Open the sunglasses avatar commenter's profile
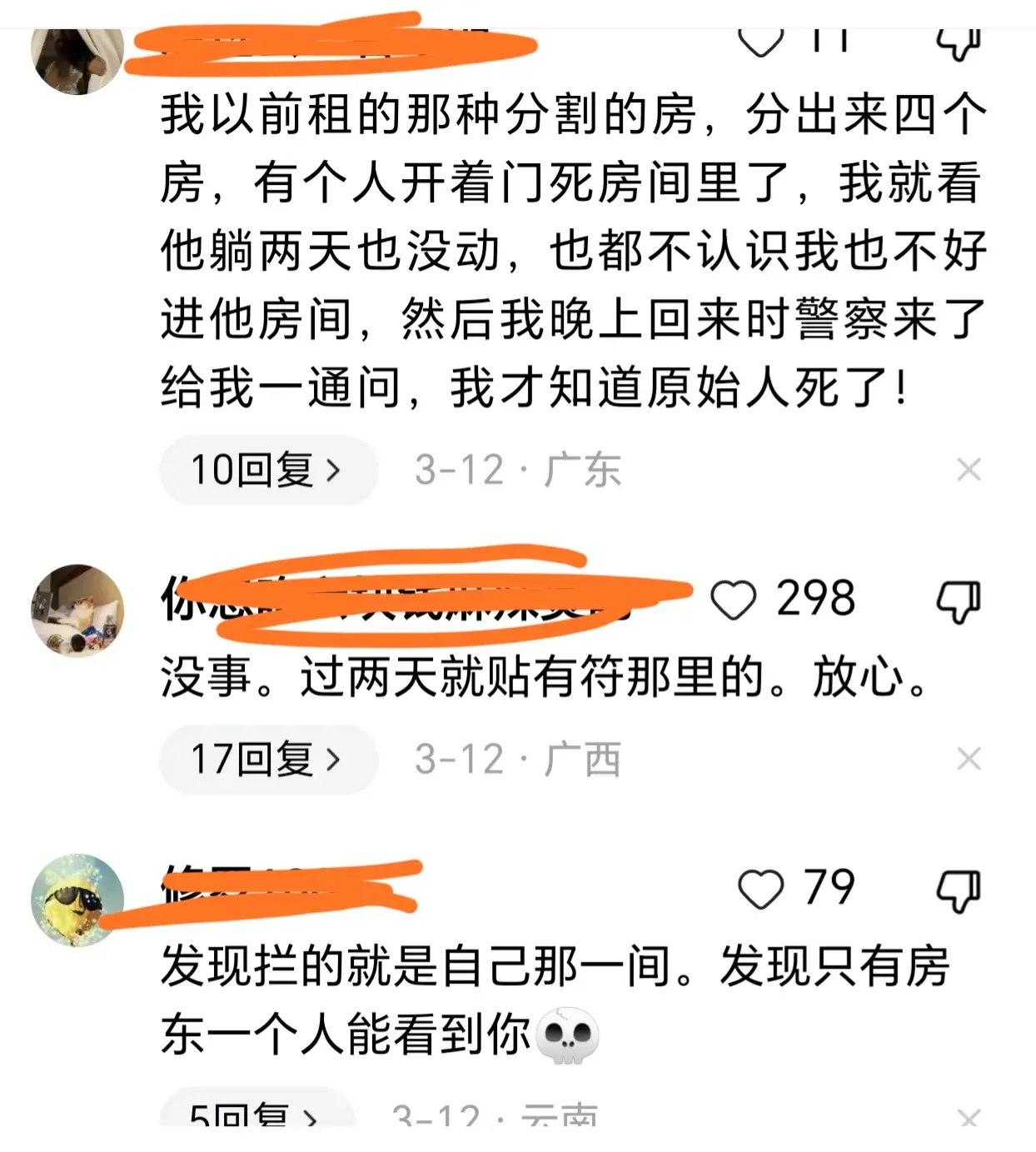1036x1152 pixels. pos(77,900)
